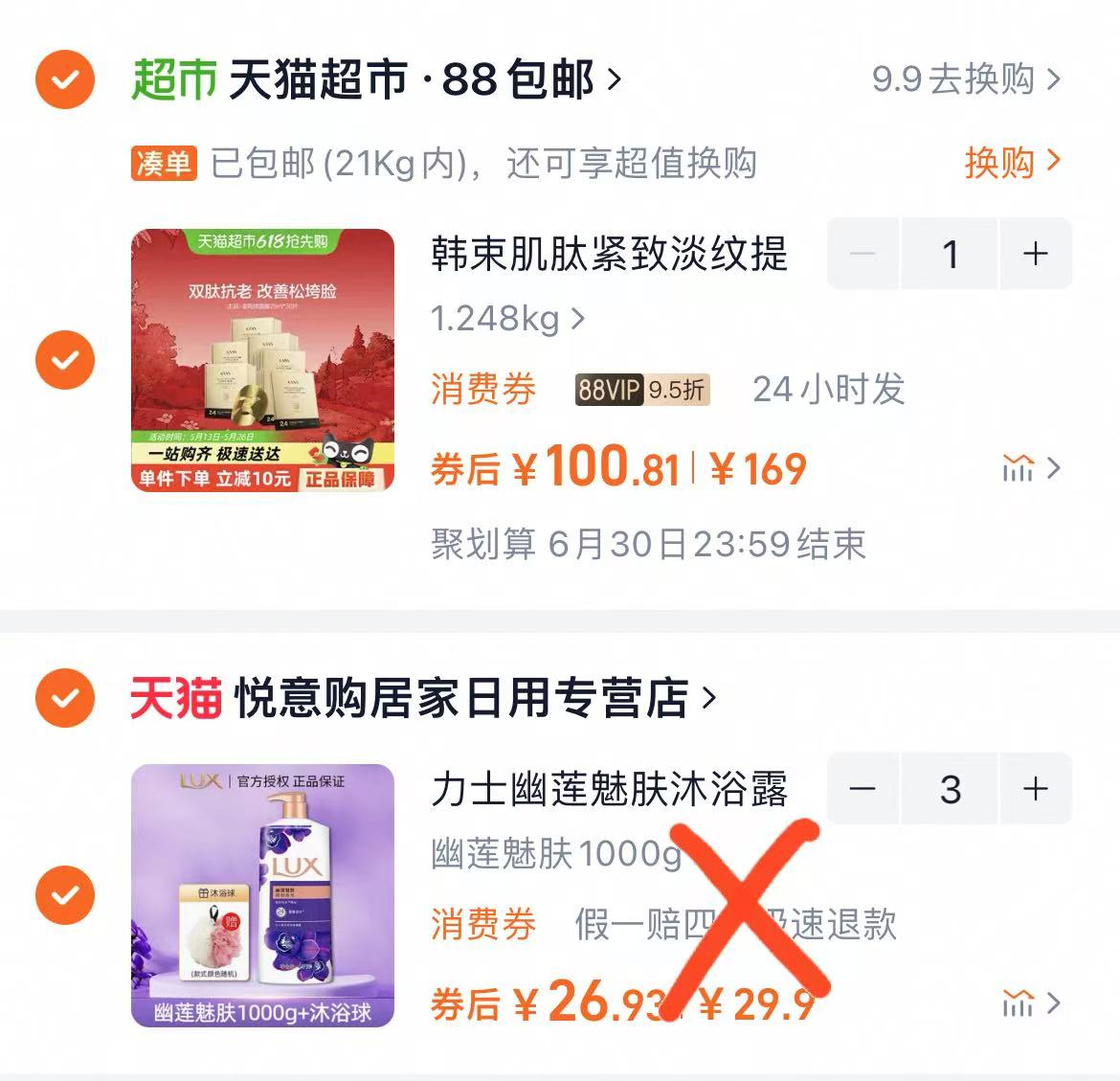This screenshot has height=1081, width=1120.
Task: View price details for the 力士 item
Action: tap(1030, 1003)
